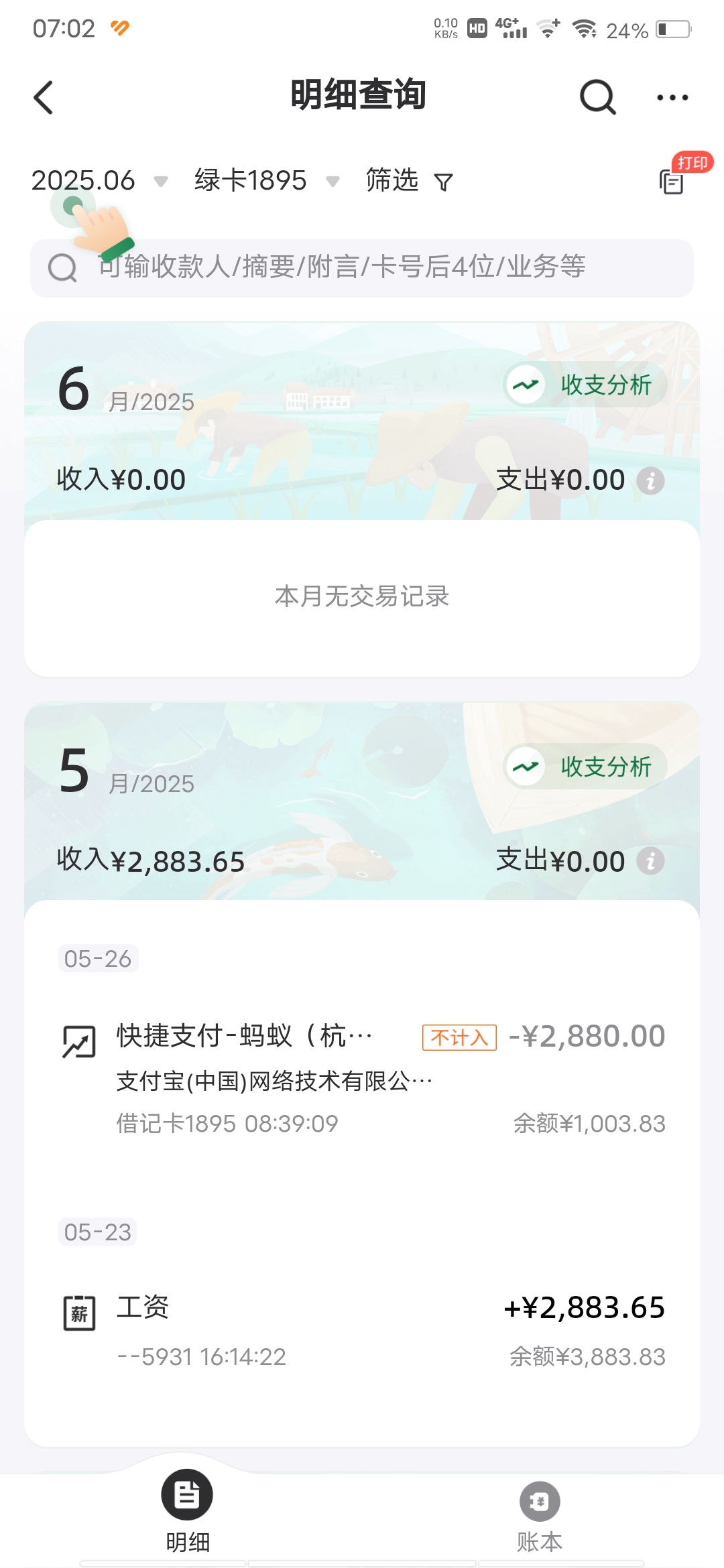Open 收支分析 for June 2025
This screenshot has width=724, height=1568.
coord(585,385)
